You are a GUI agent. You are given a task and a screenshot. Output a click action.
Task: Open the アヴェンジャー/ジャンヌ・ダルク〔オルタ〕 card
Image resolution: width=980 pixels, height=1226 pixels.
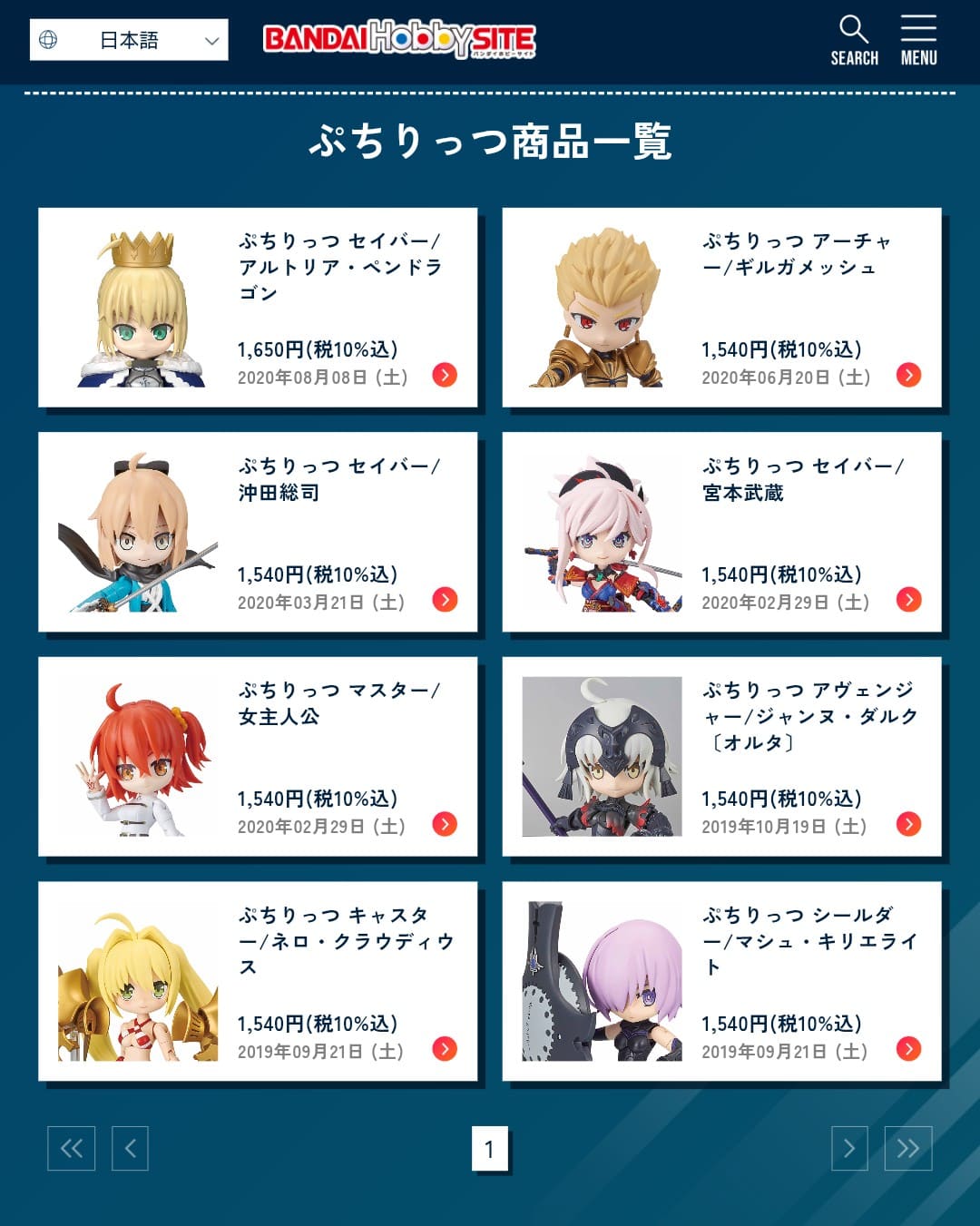[x=721, y=757]
